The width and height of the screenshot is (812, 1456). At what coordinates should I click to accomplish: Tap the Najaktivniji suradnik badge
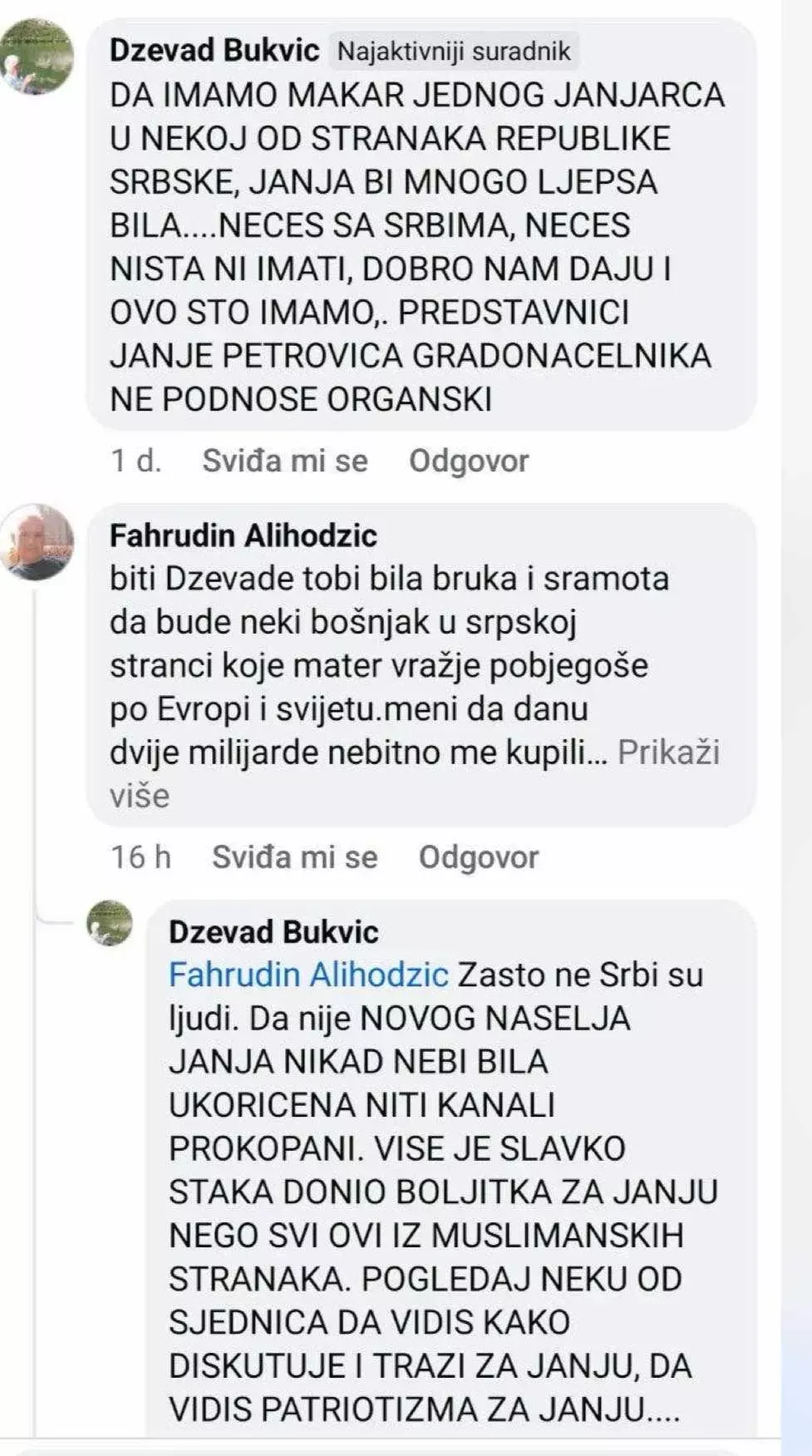point(454,52)
